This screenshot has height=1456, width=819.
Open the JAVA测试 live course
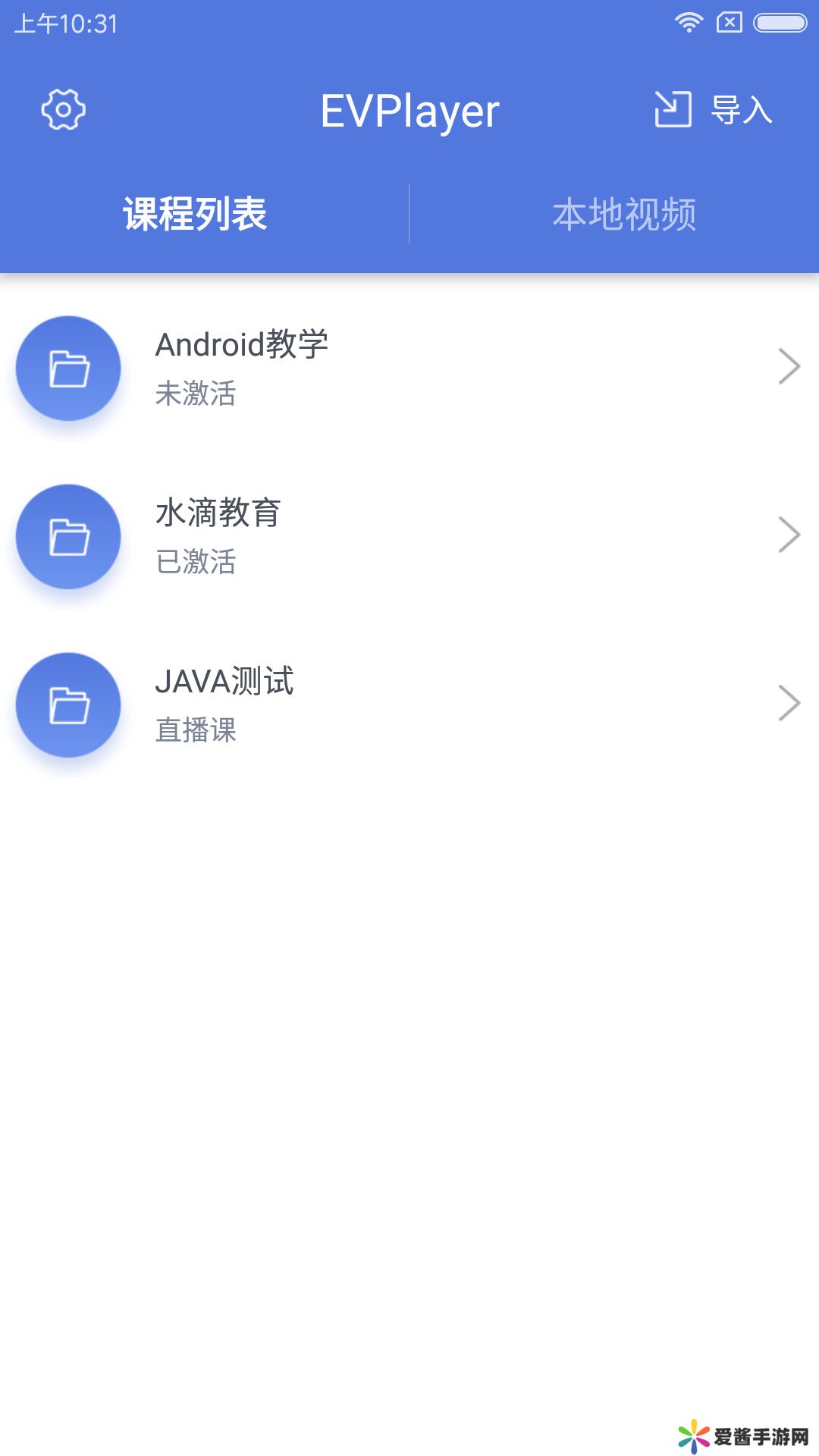pyautogui.click(x=409, y=705)
